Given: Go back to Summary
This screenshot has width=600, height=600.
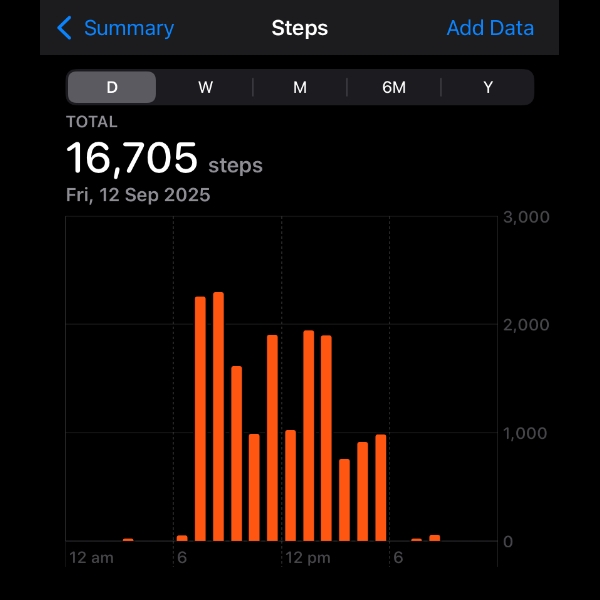Looking at the screenshot, I should (115, 28).
